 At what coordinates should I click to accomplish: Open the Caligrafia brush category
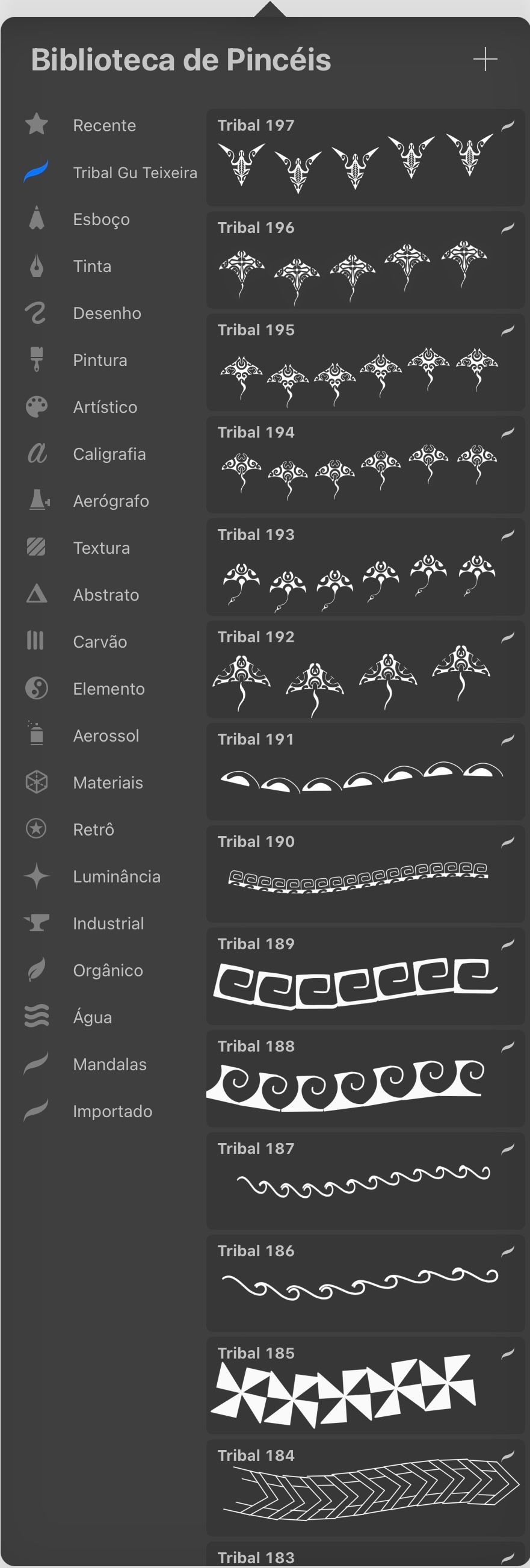tap(109, 454)
